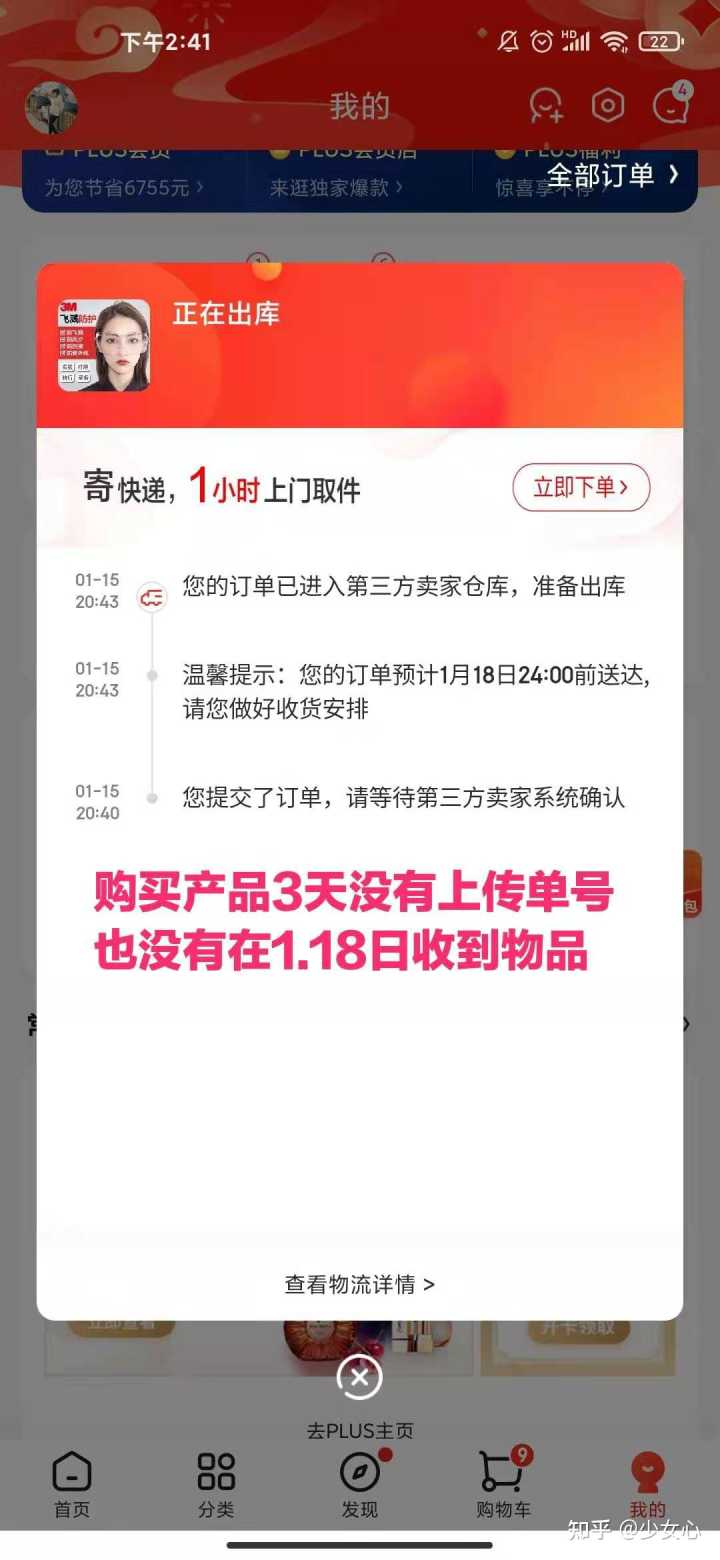
Task: Open the messages icon with badge 4
Action: 670,105
